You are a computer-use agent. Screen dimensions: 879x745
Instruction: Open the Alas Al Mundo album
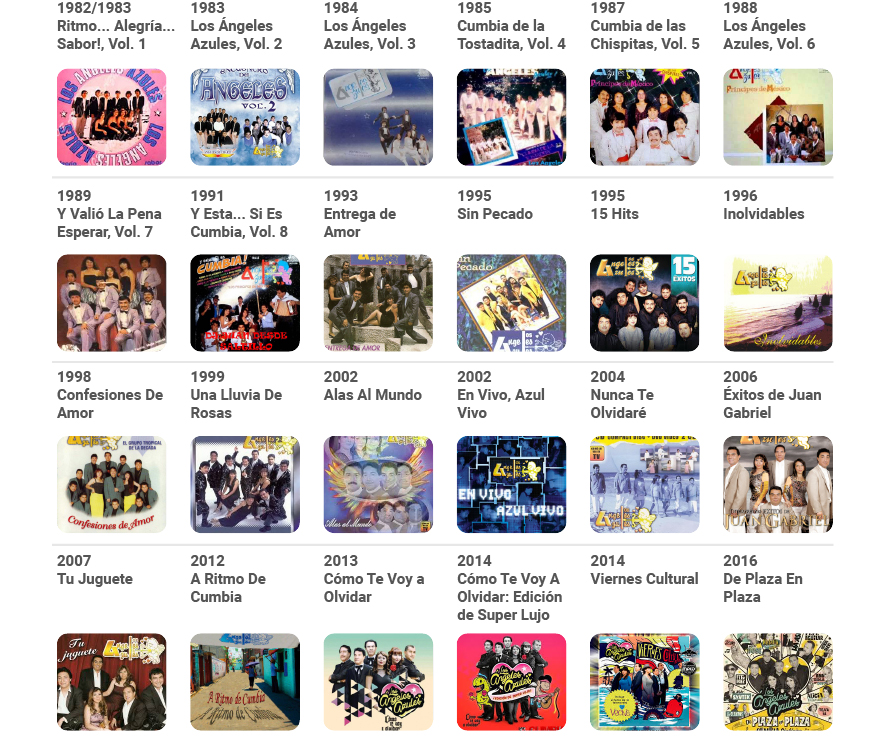[x=378, y=485]
